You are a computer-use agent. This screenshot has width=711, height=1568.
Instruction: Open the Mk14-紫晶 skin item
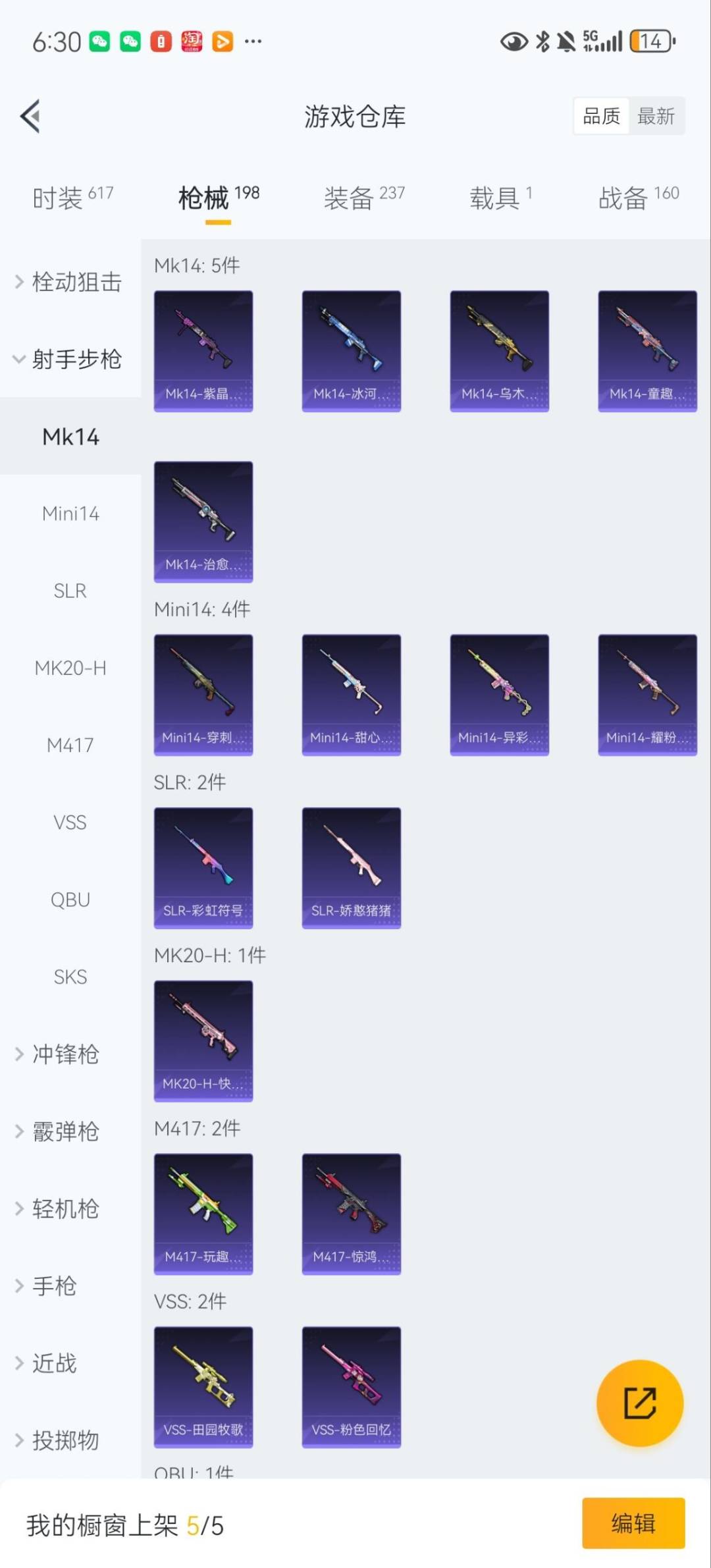coord(203,350)
